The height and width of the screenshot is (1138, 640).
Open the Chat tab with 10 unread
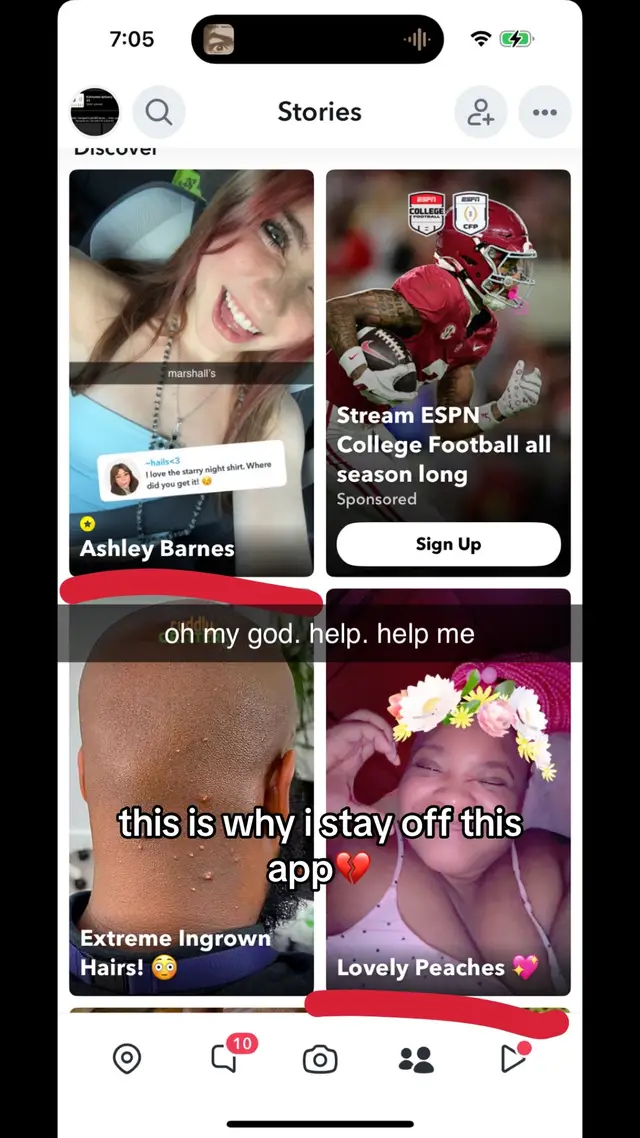click(x=224, y=1059)
